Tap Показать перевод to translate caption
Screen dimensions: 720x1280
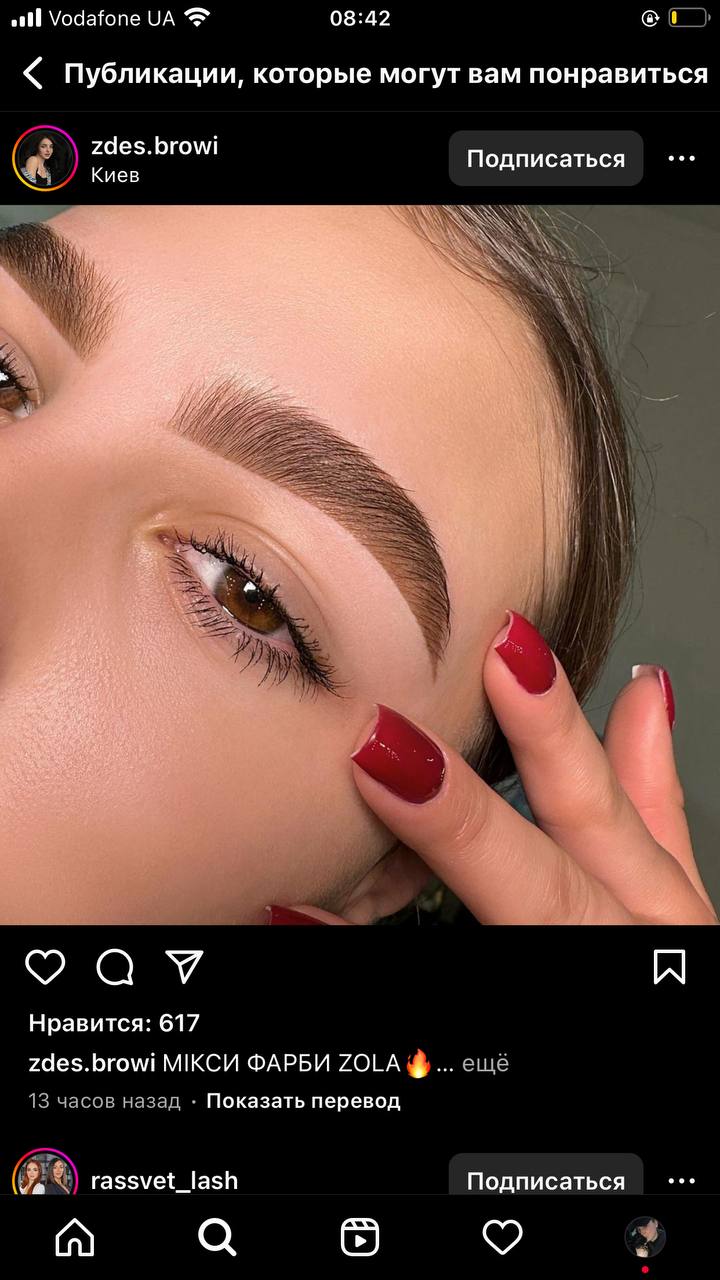tap(303, 1101)
